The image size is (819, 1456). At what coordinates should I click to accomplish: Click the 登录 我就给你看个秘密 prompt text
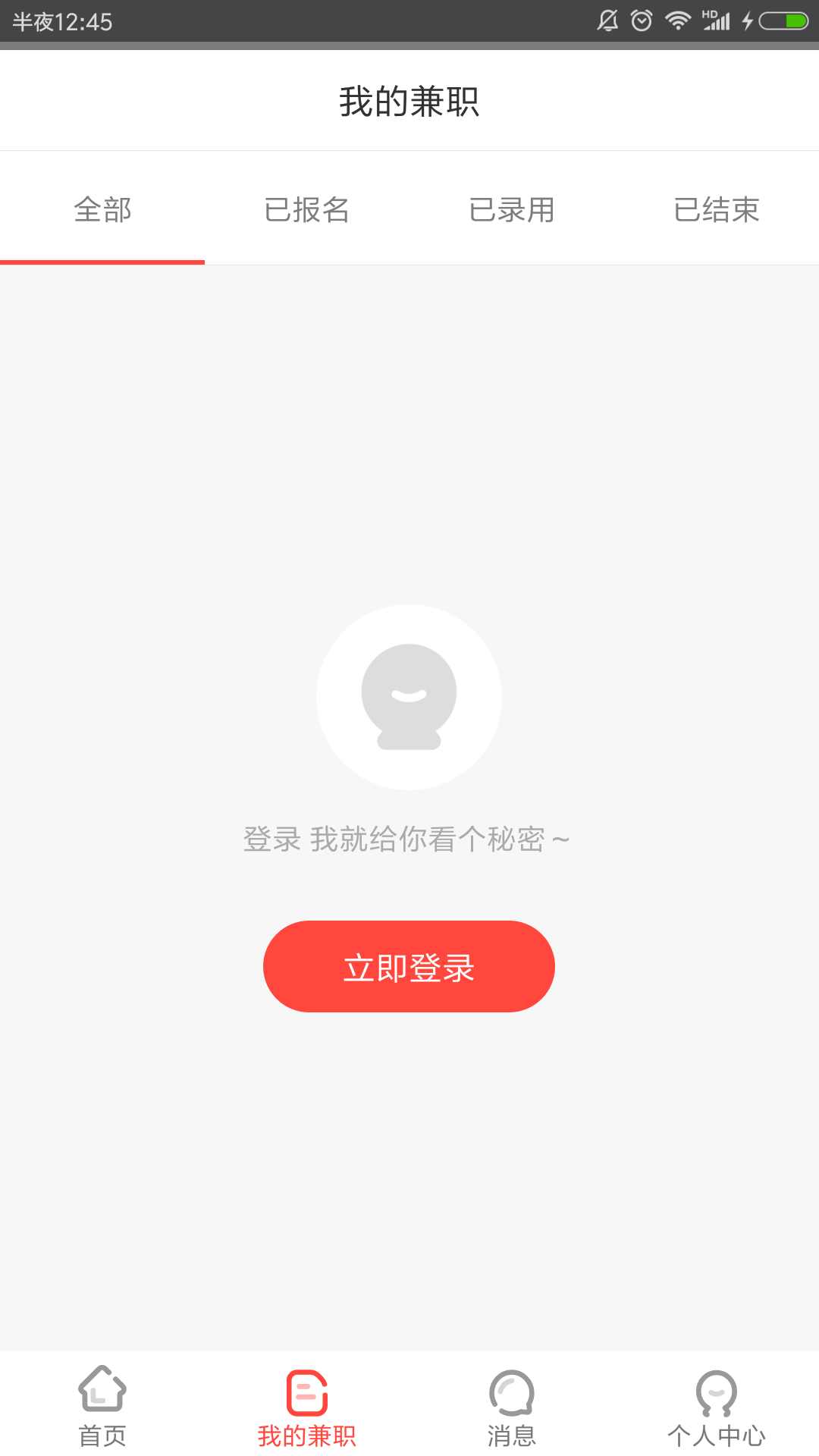pyautogui.click(x=407, y=838)
